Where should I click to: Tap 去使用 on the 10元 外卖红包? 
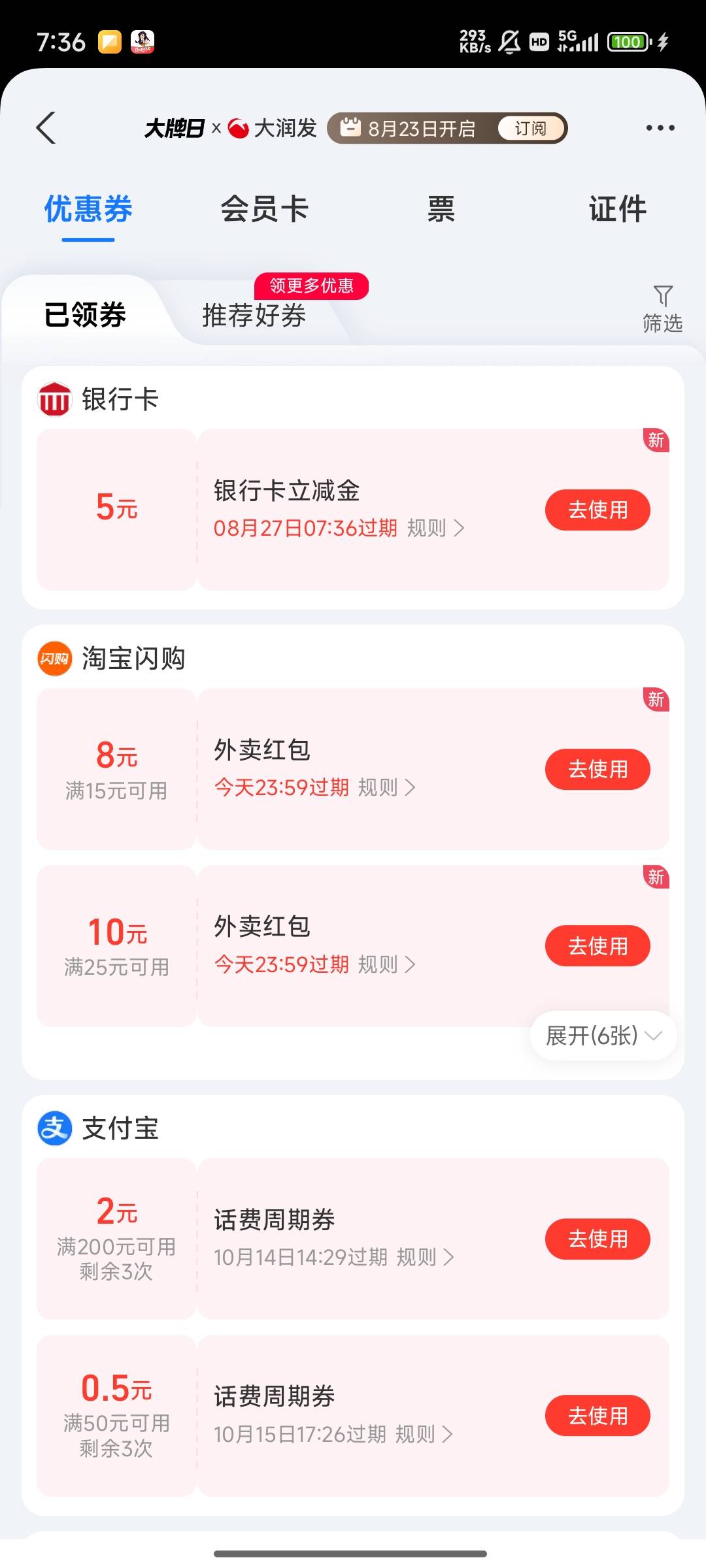point(597,945)
